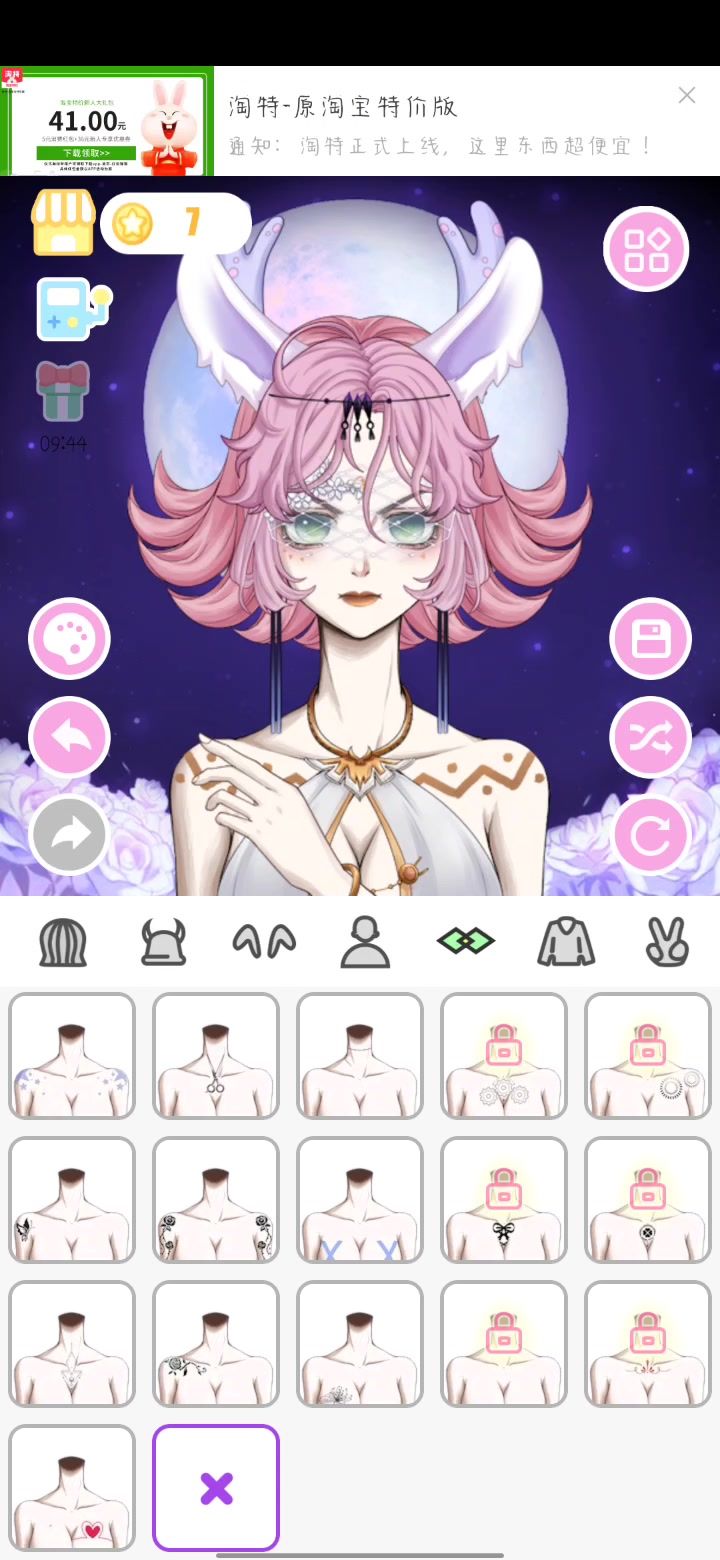Switch to the body silhouette tab
This screenshot has height=1560, width=720.
tap(365, 942)
